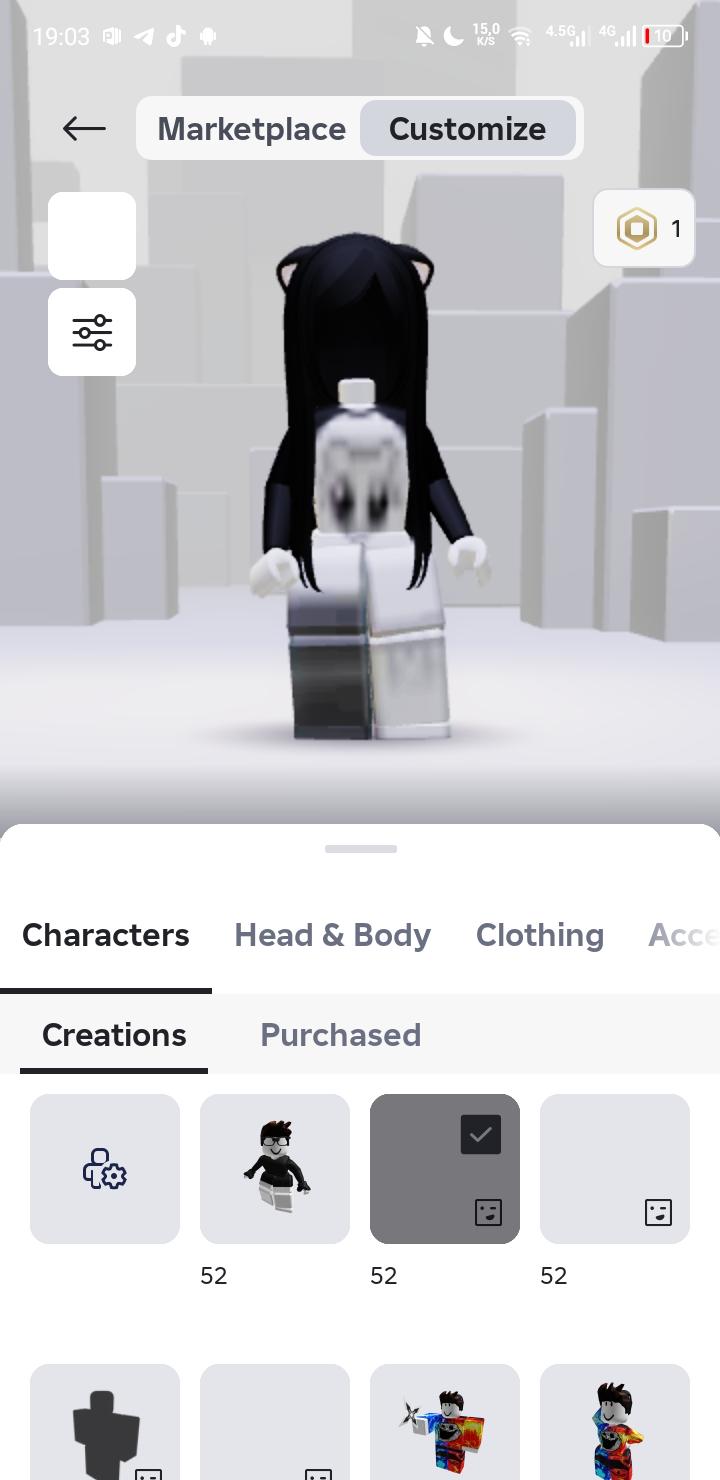Image resolution: width=720 pixels, height=1480 pixels.
Task: Open the Robux balance
Action: pos(644,229)
